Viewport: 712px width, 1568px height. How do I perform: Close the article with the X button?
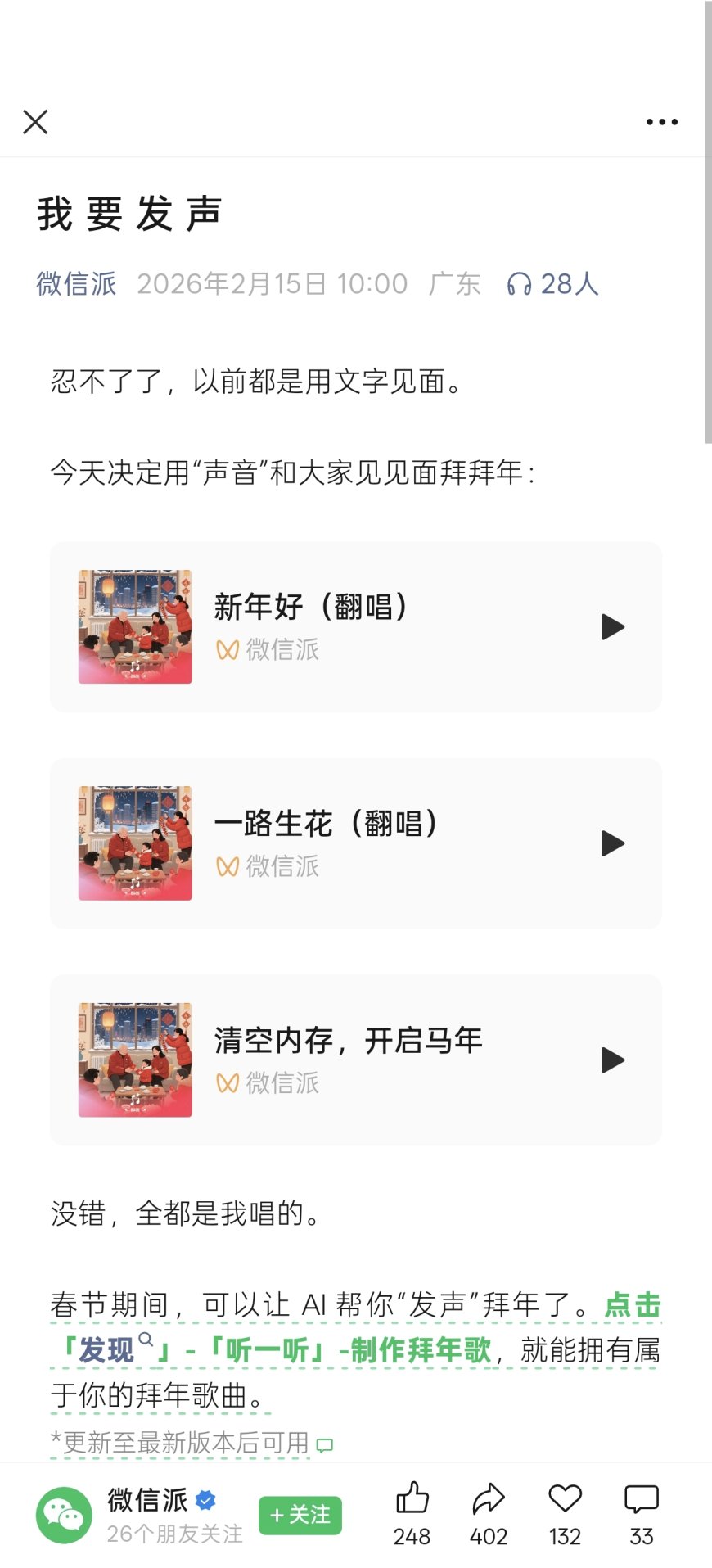[35, 121]
